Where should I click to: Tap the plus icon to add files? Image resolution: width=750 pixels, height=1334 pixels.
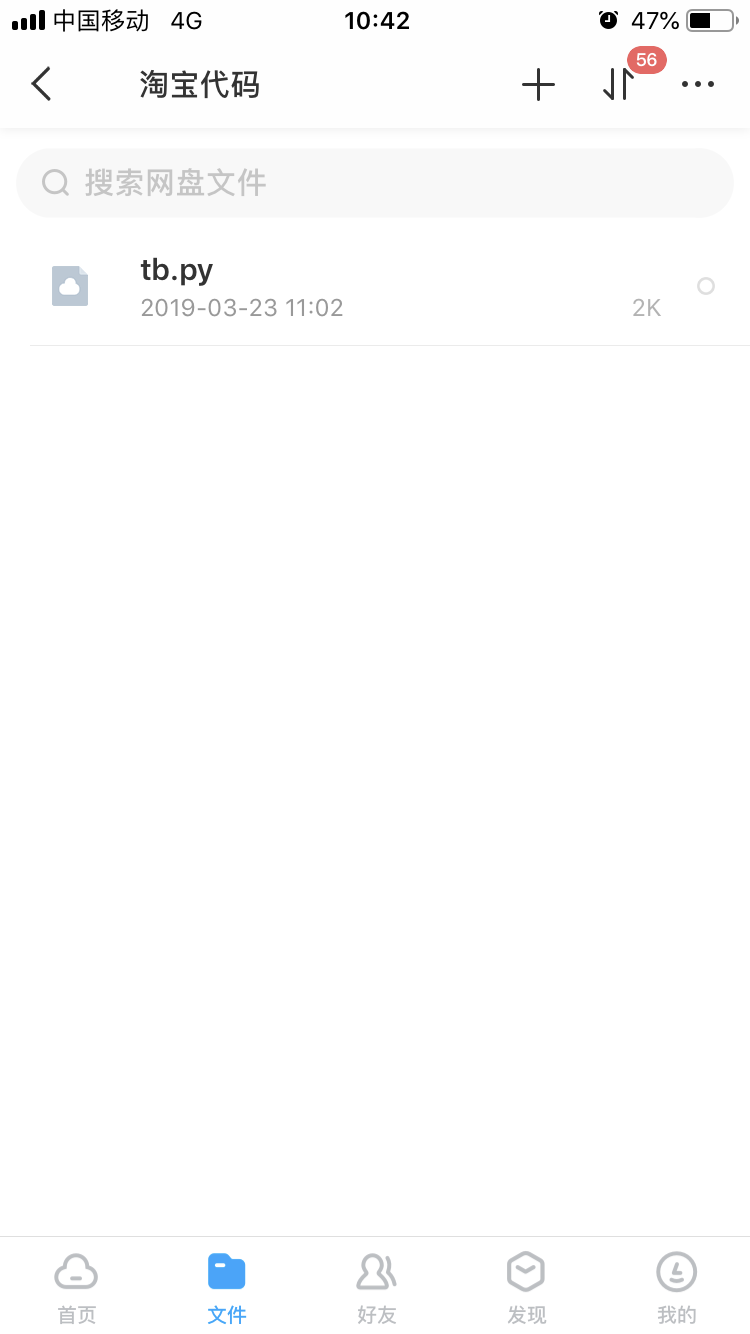tap(538, 85)
